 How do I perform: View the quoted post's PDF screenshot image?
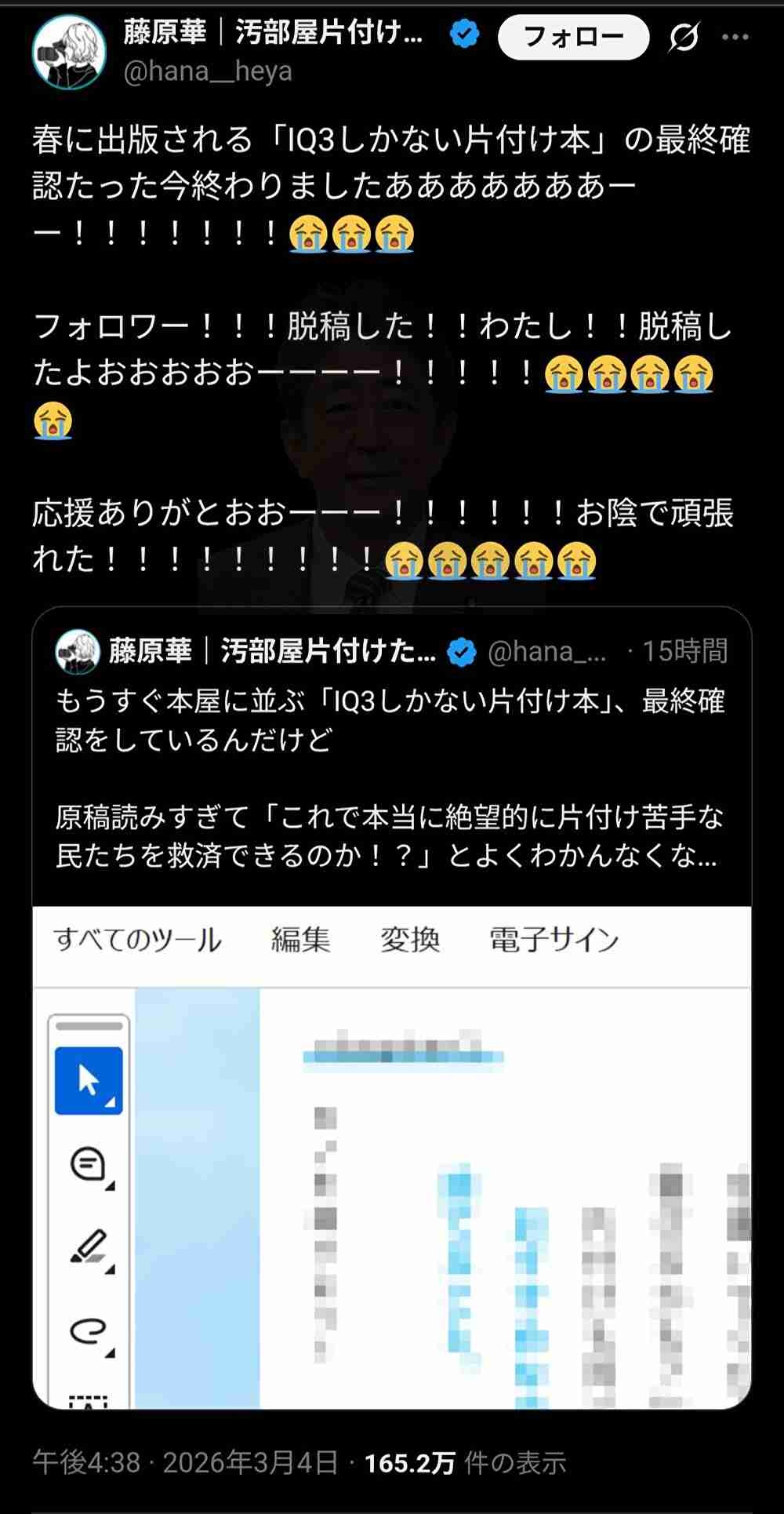click(392, 1157)
